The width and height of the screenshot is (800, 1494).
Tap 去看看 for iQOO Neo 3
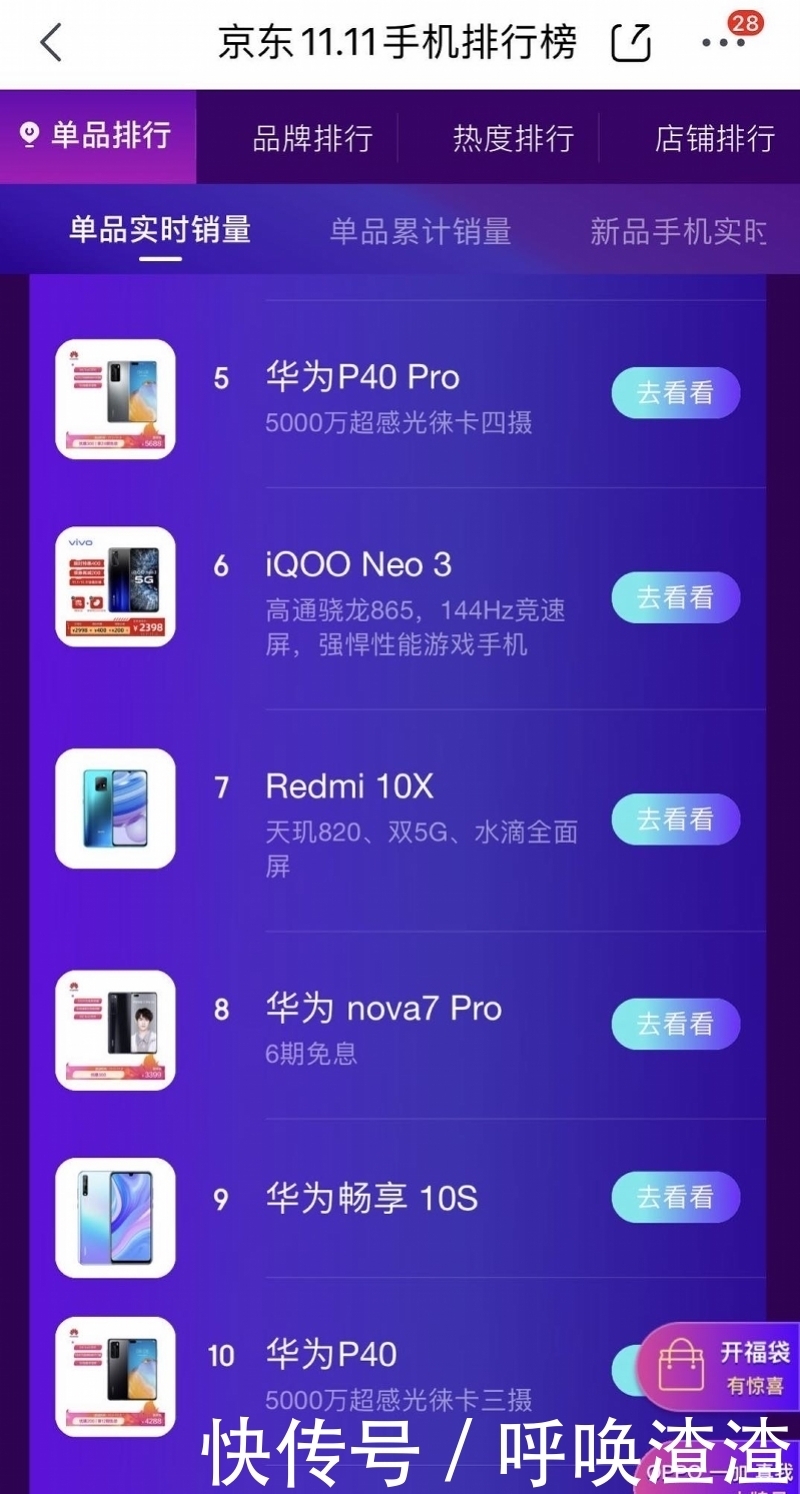coord(675,596)
